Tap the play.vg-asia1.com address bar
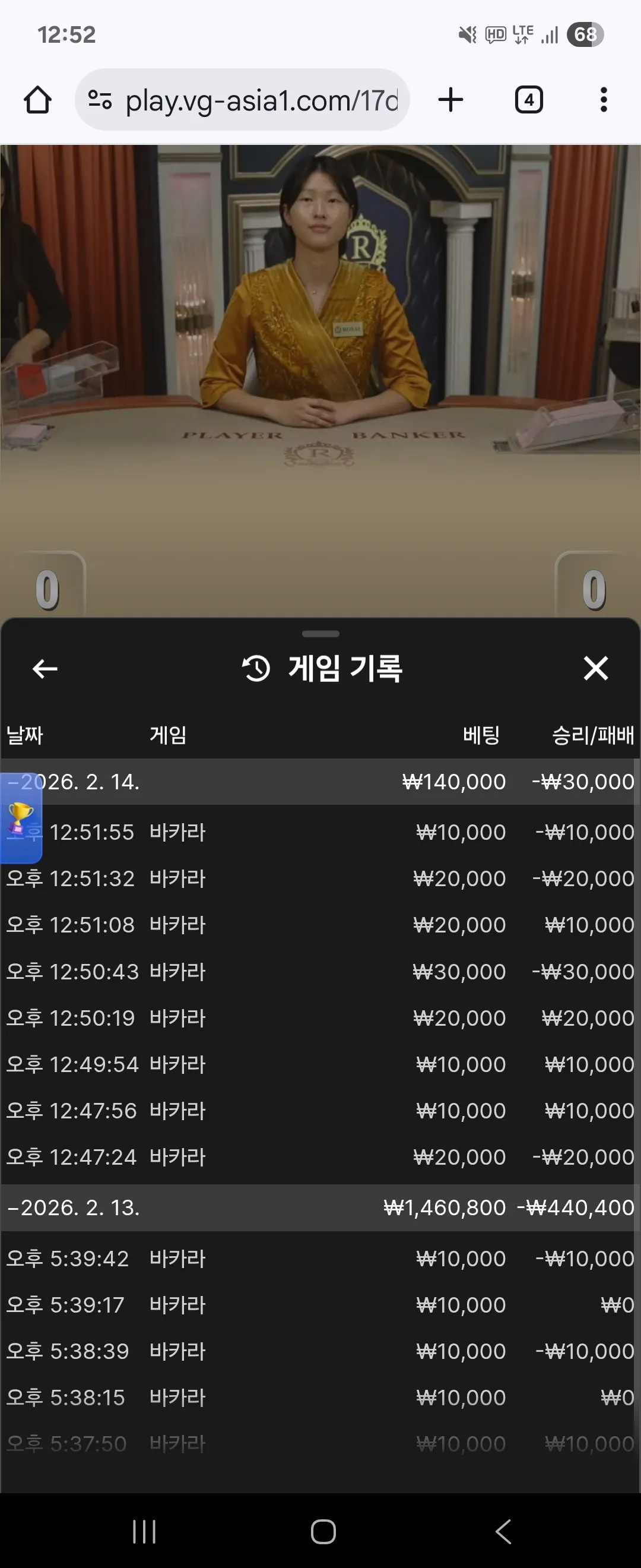 tap(242, 100)
